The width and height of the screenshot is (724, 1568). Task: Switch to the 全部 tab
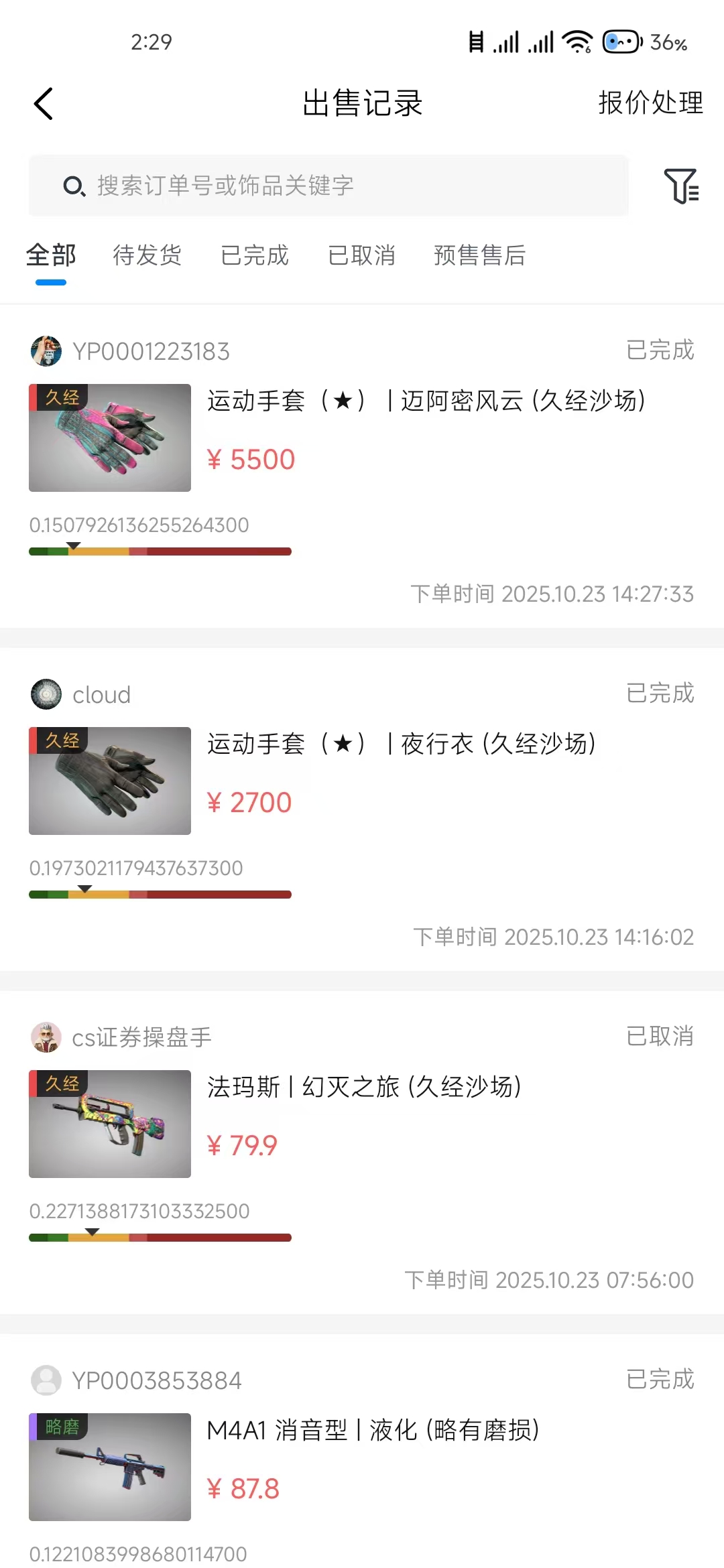[51, 255]
